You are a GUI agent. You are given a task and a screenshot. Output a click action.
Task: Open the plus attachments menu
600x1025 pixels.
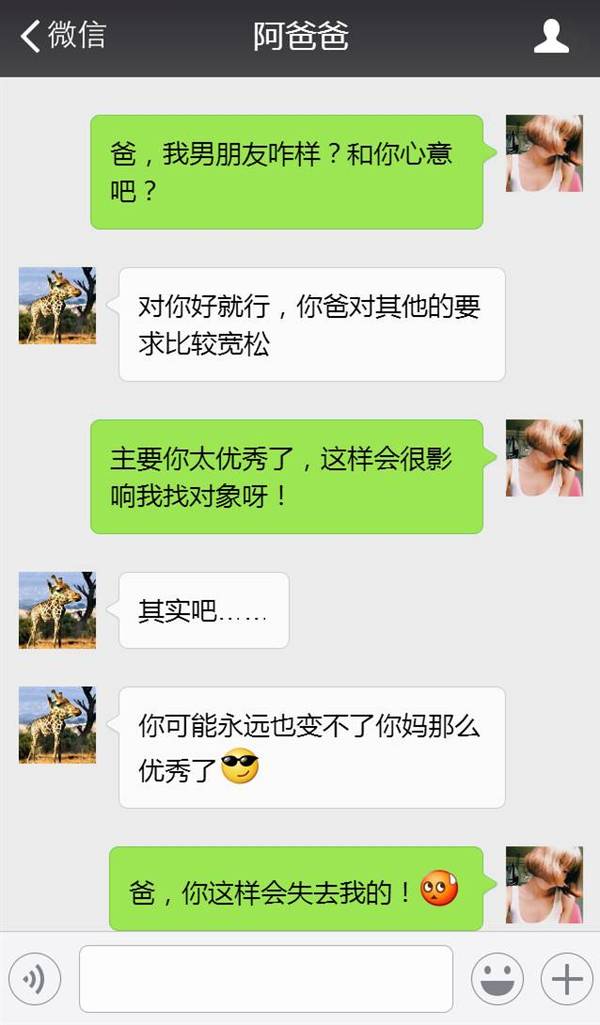coord(566,978)
